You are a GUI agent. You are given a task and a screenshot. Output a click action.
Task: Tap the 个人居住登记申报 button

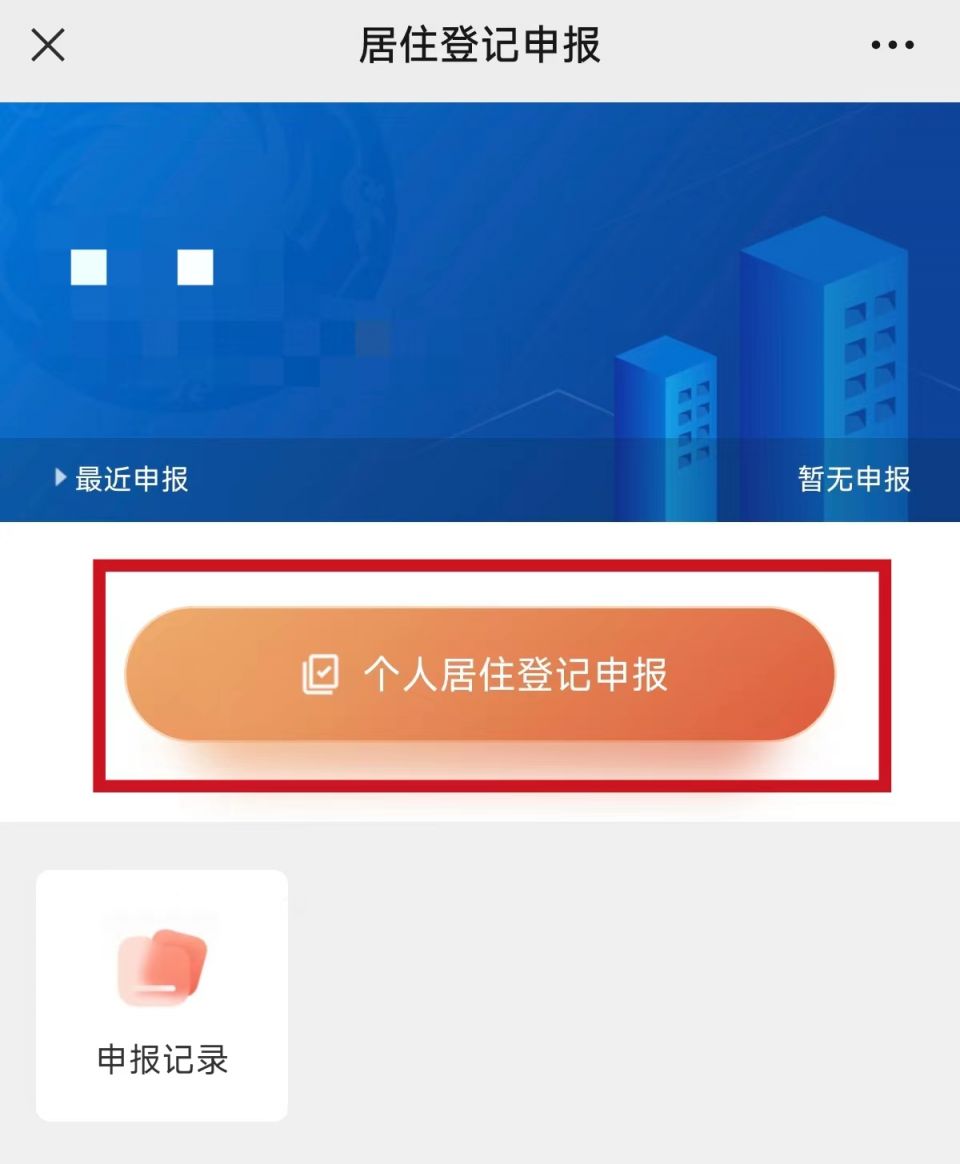(480, 675)
